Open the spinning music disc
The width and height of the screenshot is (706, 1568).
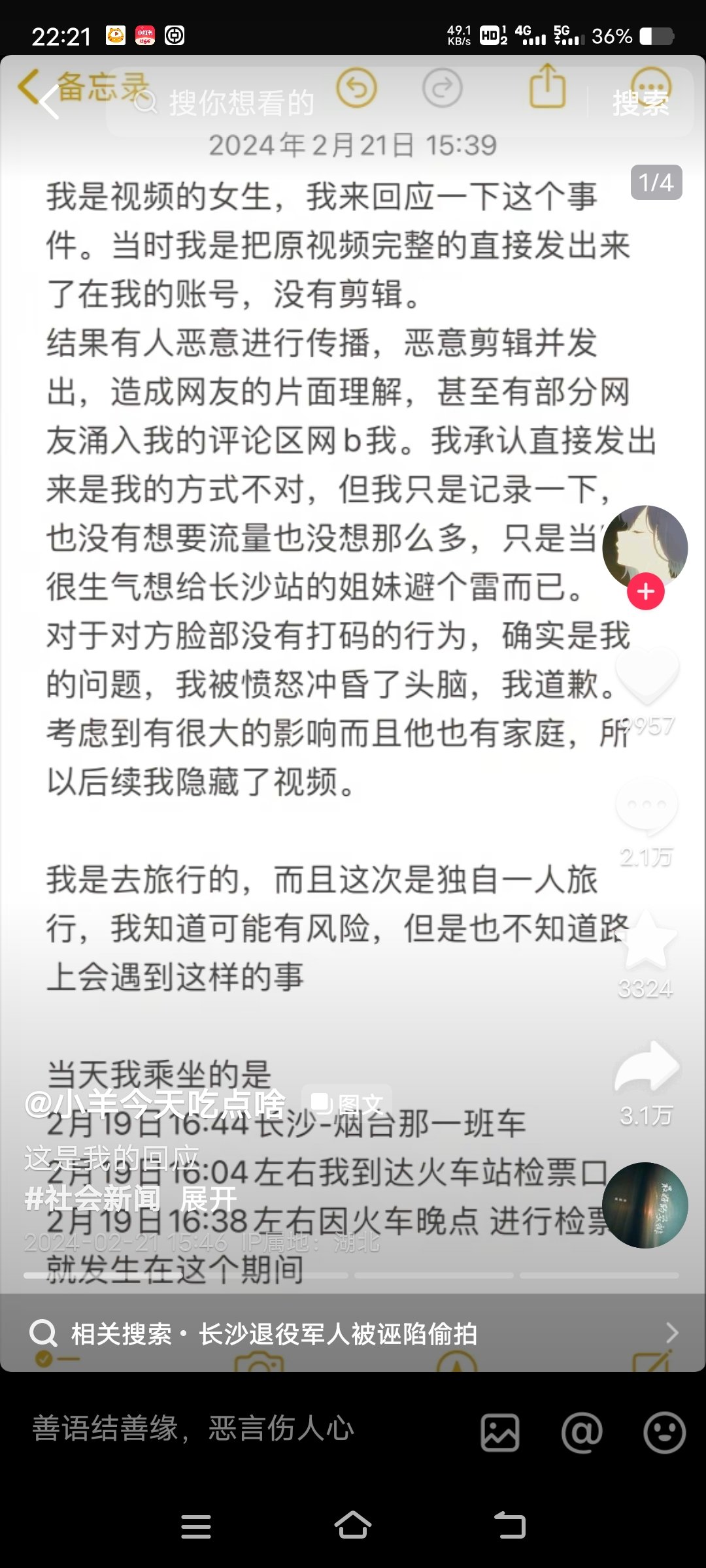pyautogui.click(x=645, y=1205)
